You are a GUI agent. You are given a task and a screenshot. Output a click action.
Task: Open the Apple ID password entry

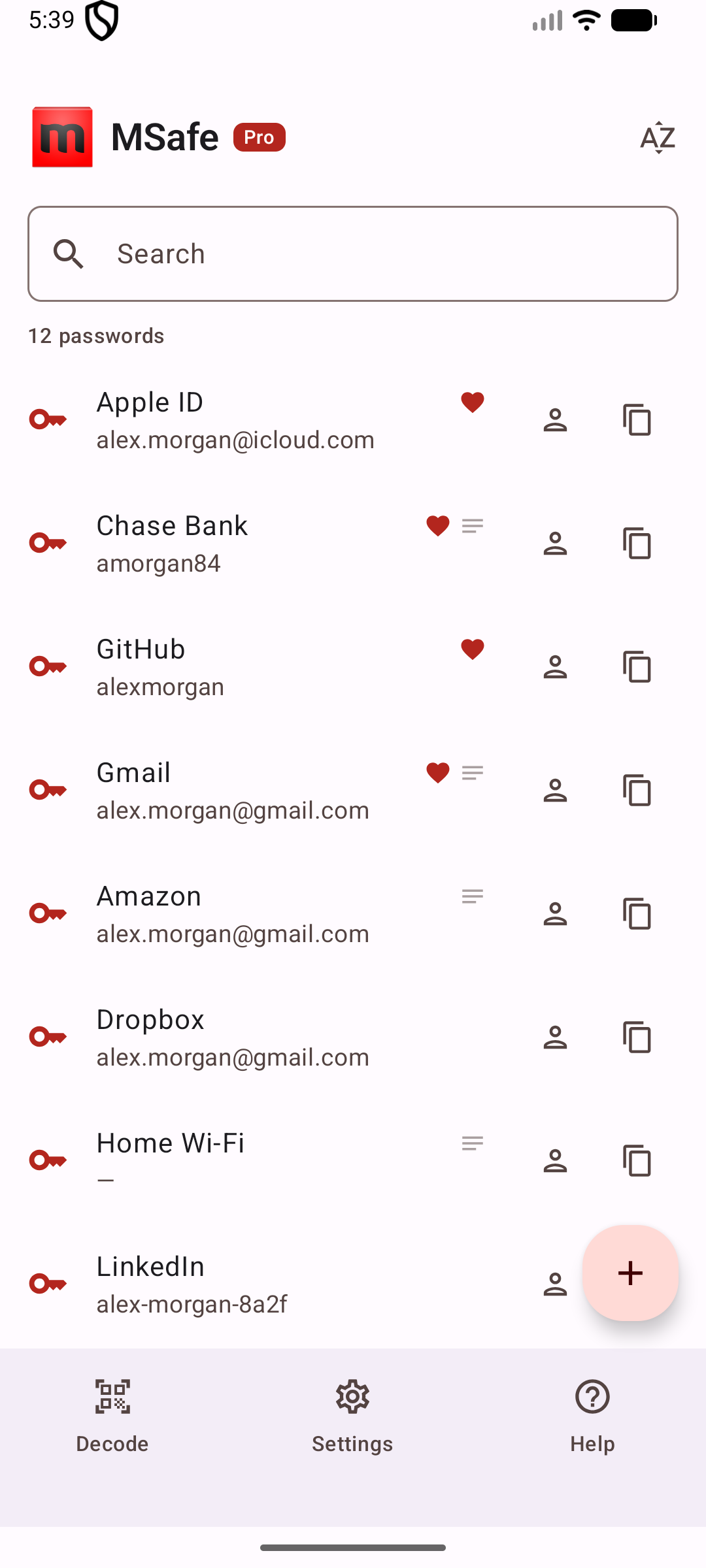point(235,420)
